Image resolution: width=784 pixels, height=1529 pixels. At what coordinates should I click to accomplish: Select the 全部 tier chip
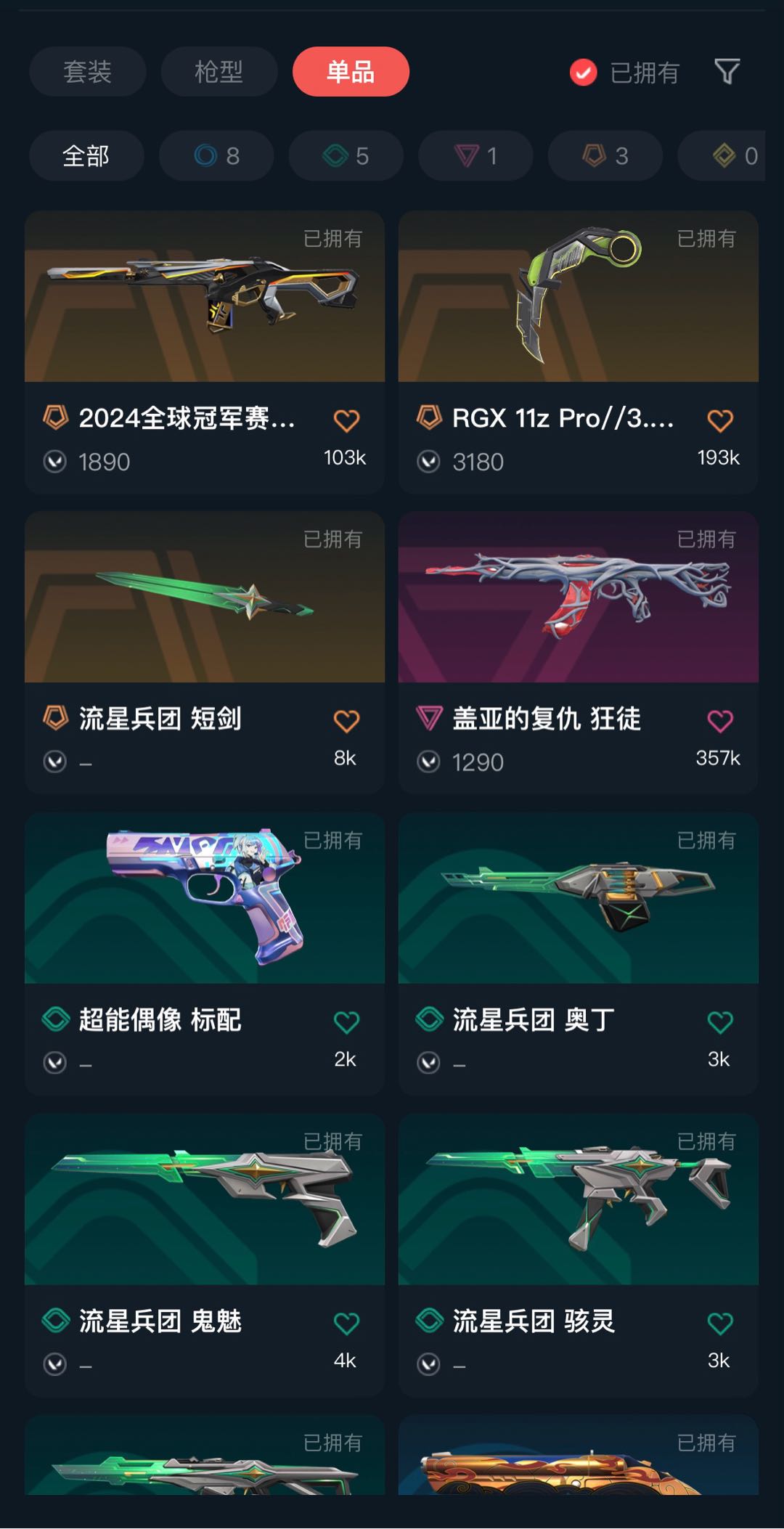coord(86,155)
